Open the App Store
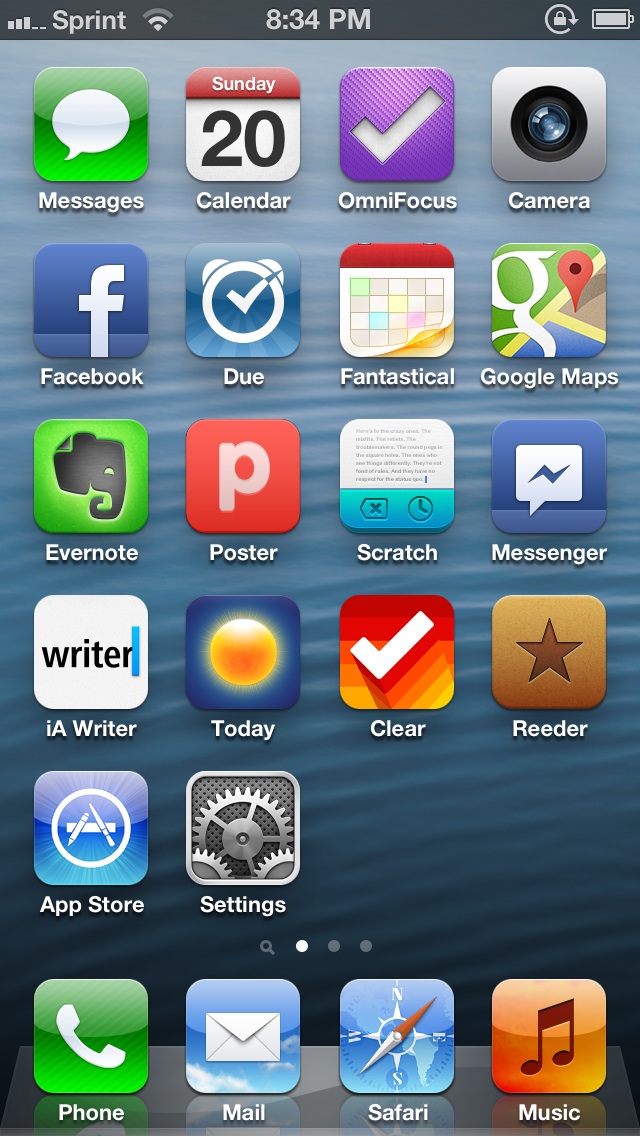This screenshot has width=640, height=1136. tap(91, 828)
